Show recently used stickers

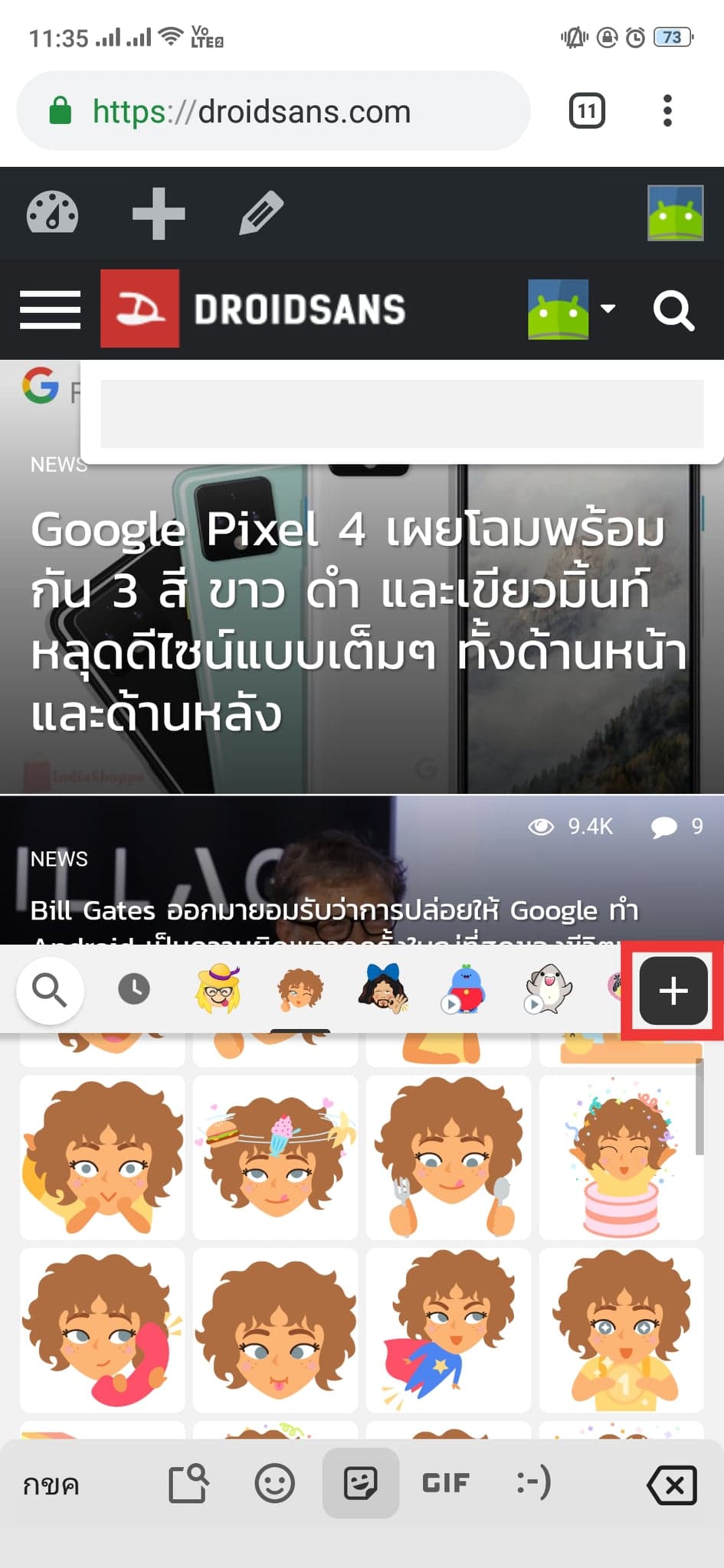[x=134, y=990]
